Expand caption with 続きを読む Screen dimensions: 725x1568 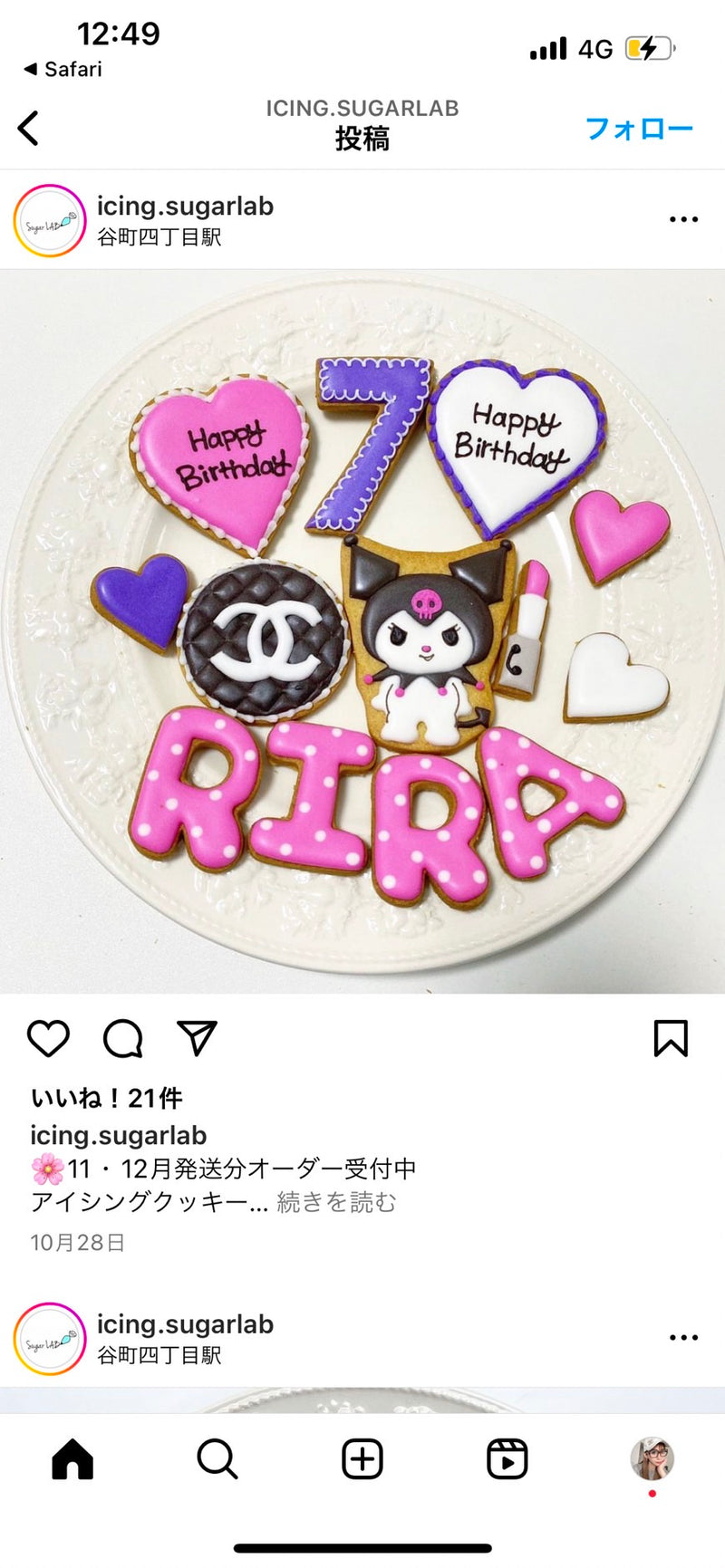[x=336, y=1202]
